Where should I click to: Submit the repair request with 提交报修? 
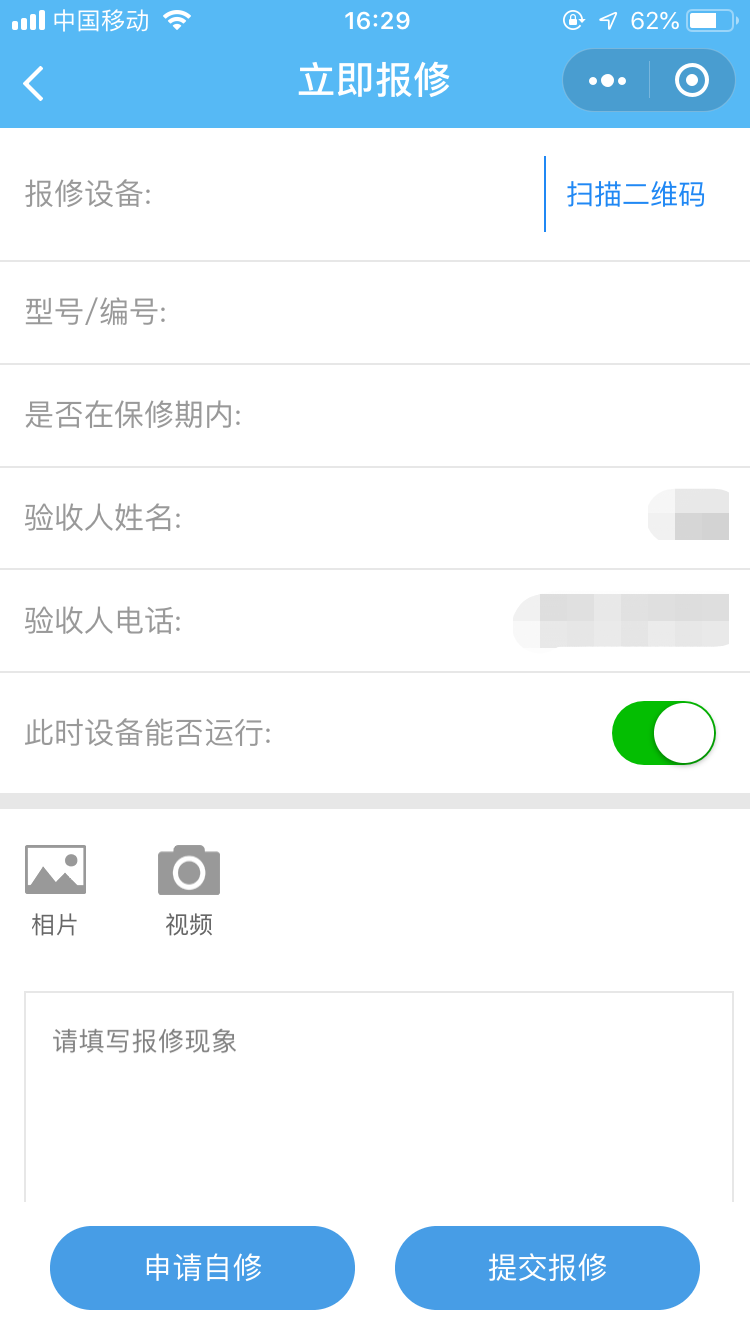[548, 1268]
